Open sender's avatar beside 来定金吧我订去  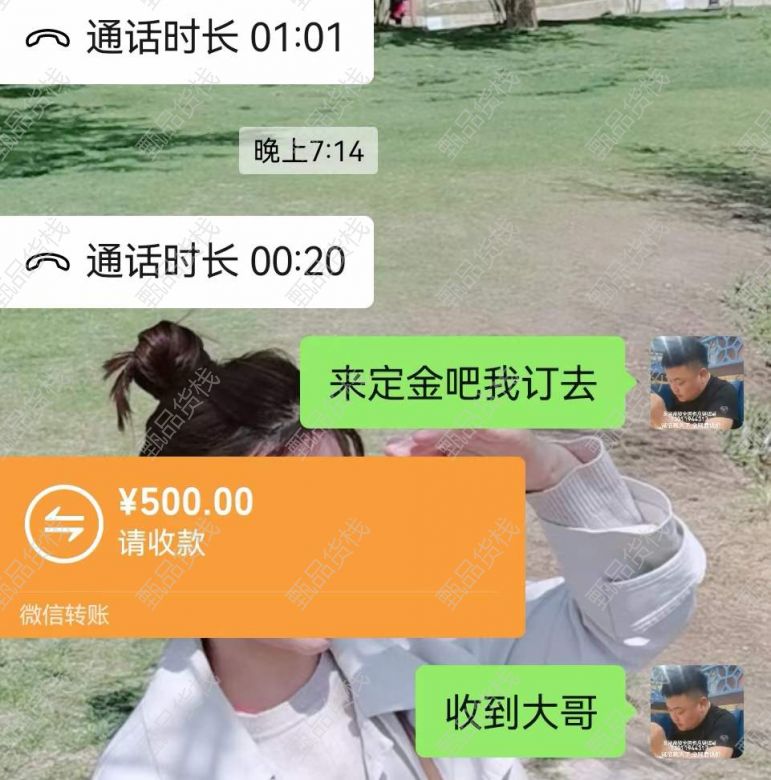(696, 383)
